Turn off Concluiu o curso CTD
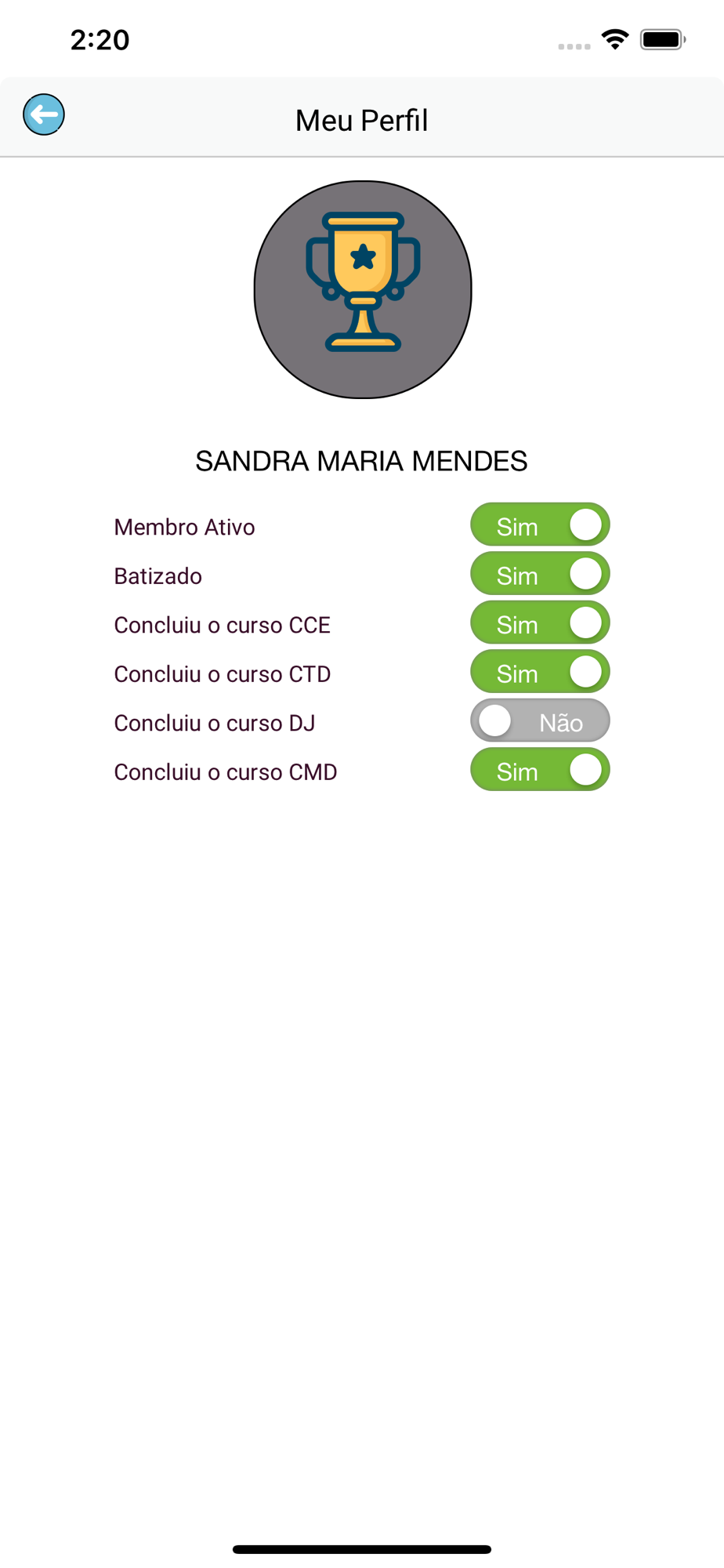This screenshot has height=1568, width=724. (x=540, y=671)
